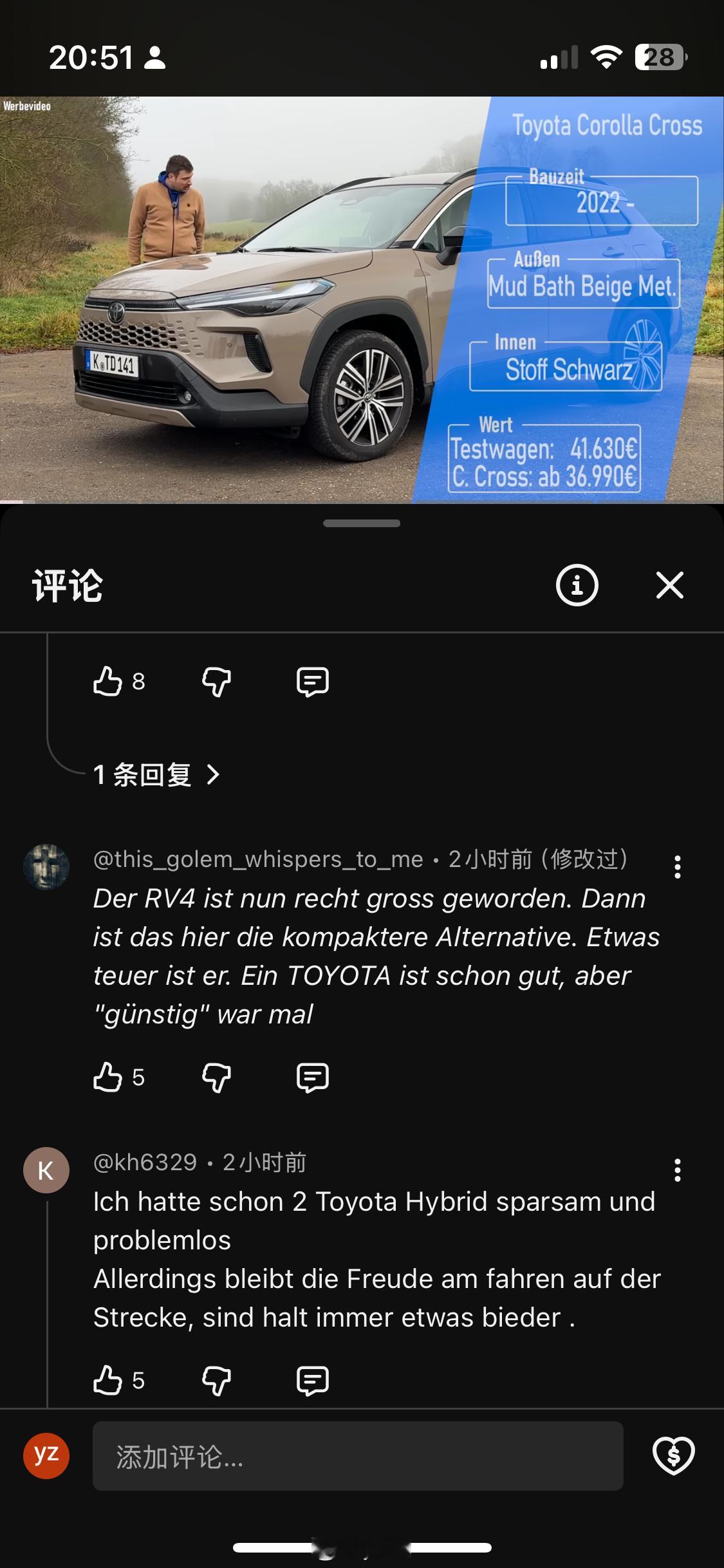Close the comments panel
Image resolution: width=724 pixels, height=1568 pixels.
(669, 586)
